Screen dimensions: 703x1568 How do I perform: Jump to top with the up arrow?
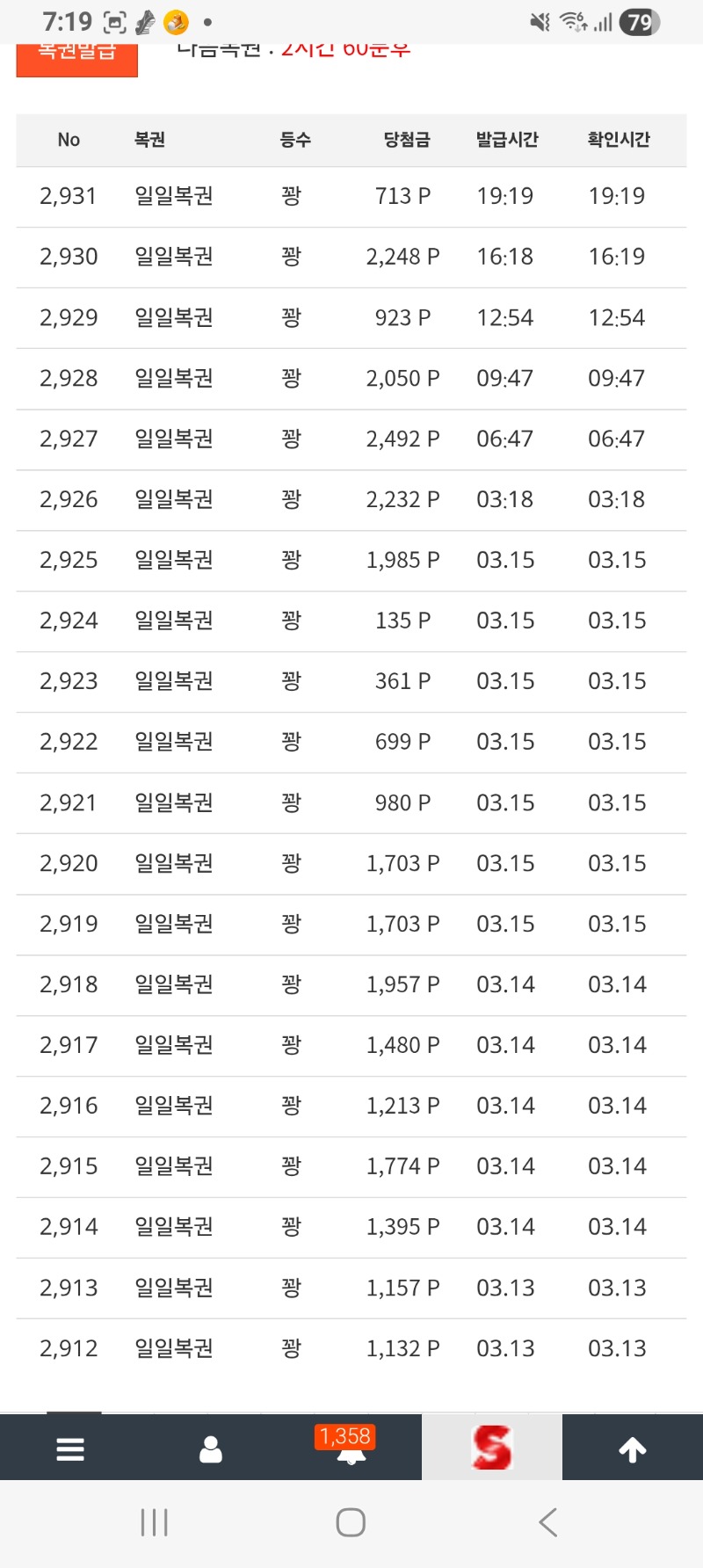(633, 1448)
